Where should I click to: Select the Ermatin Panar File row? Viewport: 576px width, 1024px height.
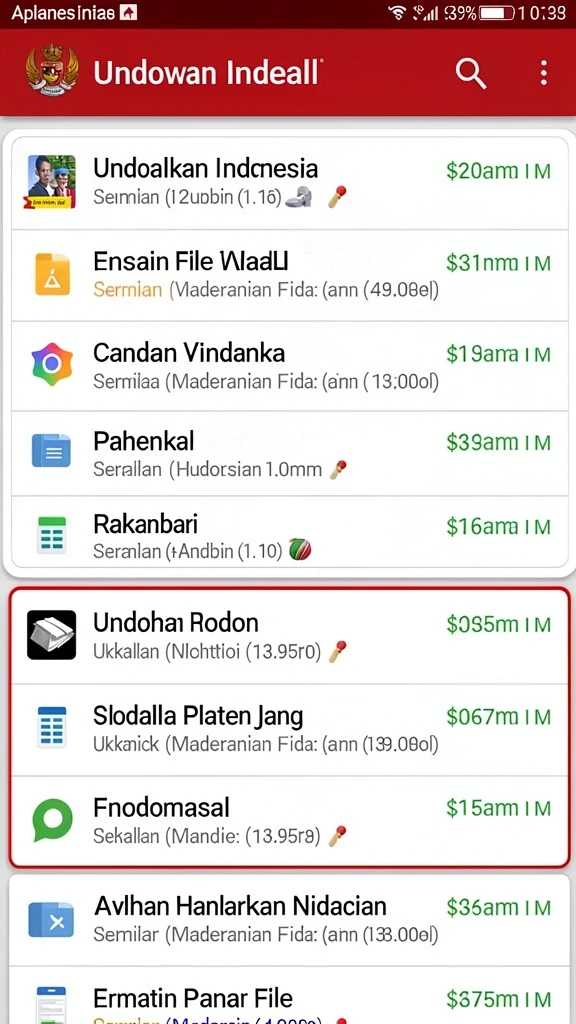pos(290,996)
